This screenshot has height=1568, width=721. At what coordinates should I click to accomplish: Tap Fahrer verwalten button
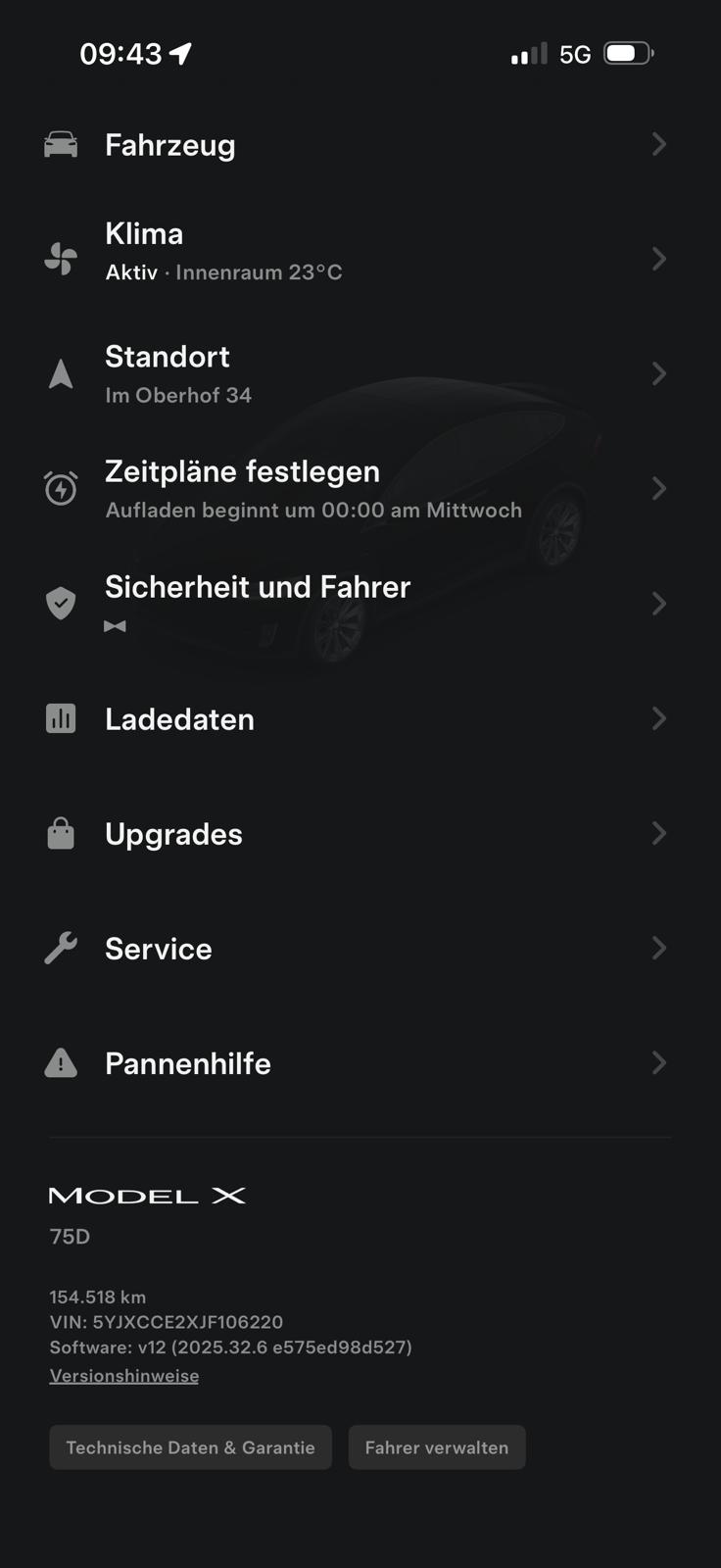click(x=437, y=1447)
